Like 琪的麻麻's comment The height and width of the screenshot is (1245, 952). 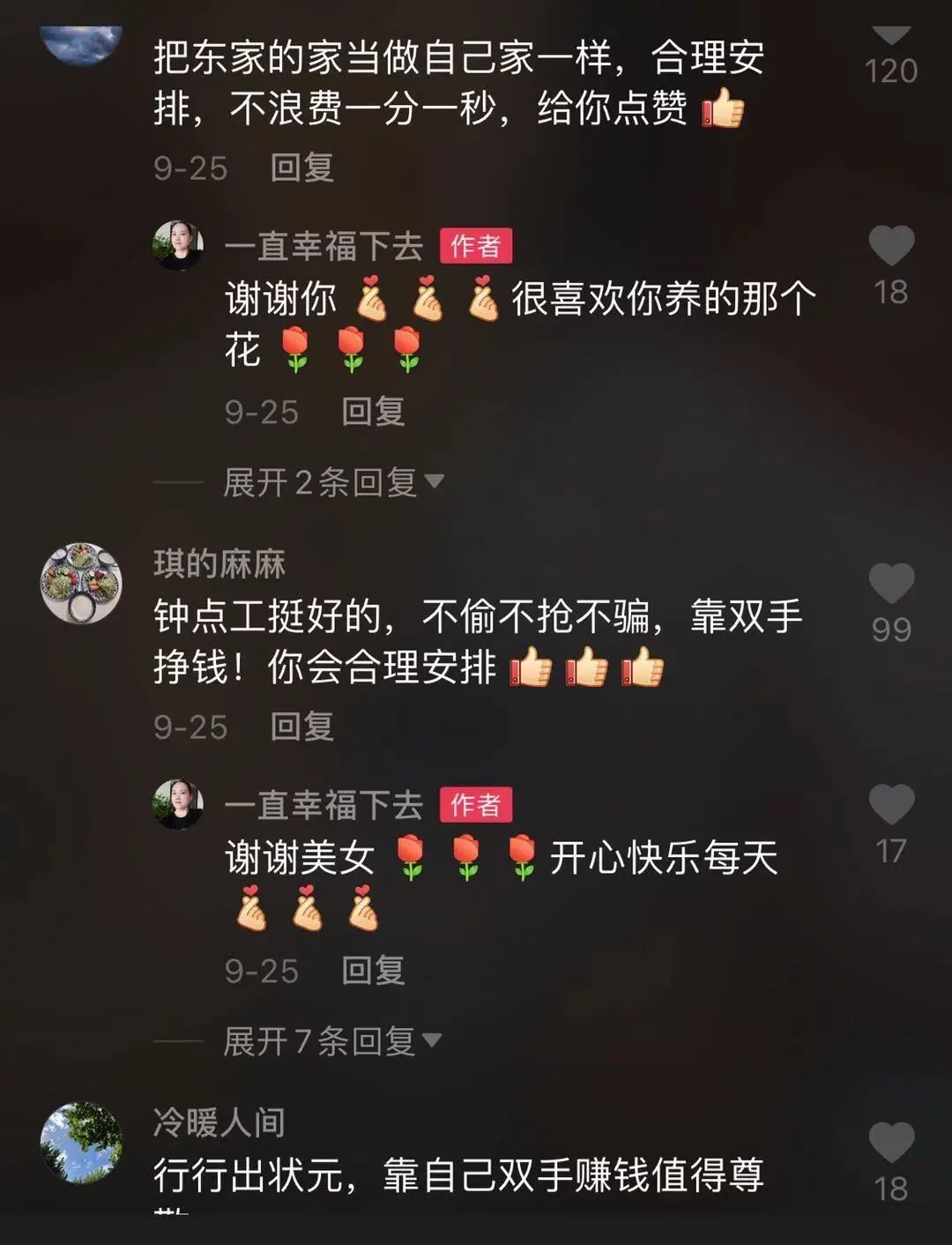(891, 583)
